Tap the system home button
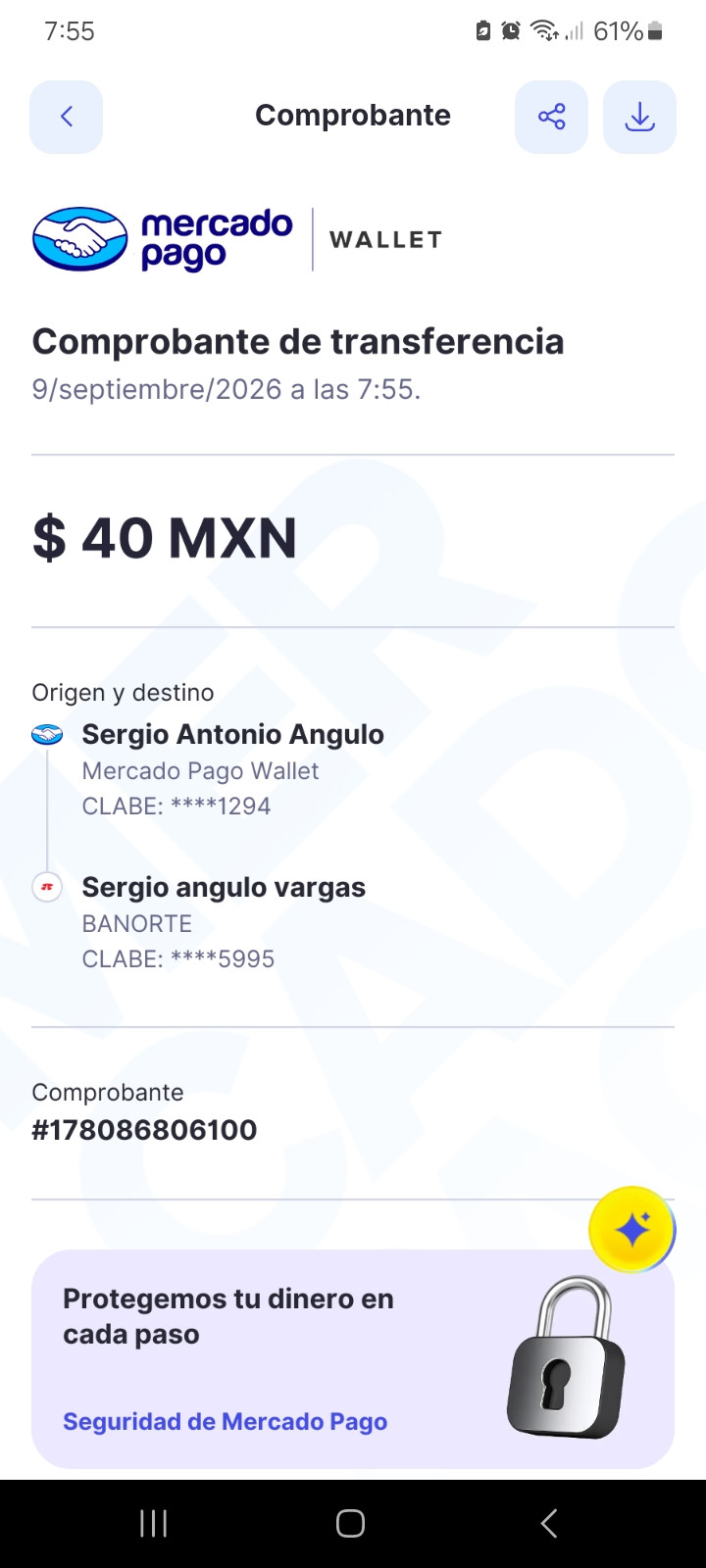 tap(350, 1523)
